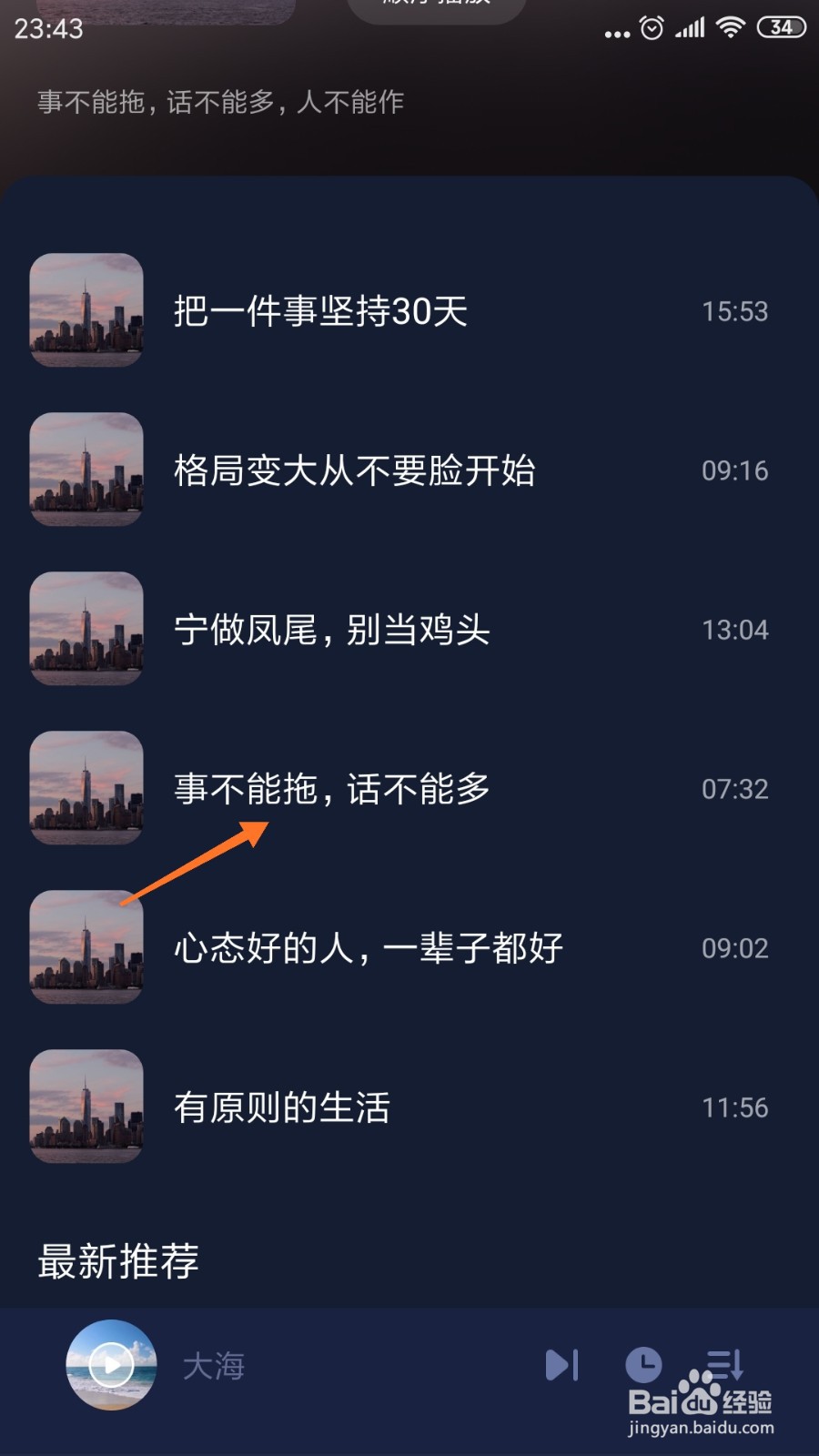Tap the duration 07:32 next to current track
819x1456 pixels.
click(x=734, y=788)
